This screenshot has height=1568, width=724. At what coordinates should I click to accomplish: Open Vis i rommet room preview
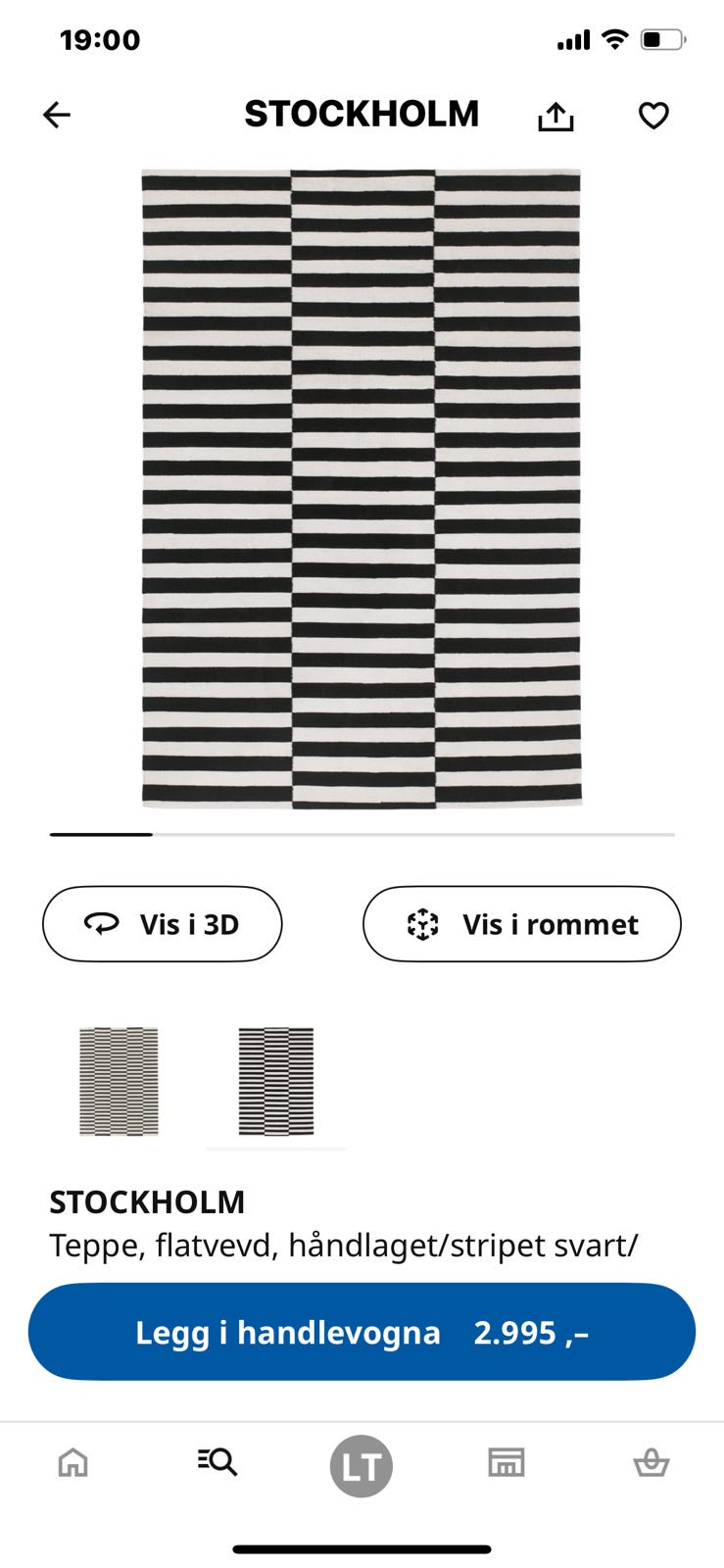pyautogui.click(x=520, y=924)
